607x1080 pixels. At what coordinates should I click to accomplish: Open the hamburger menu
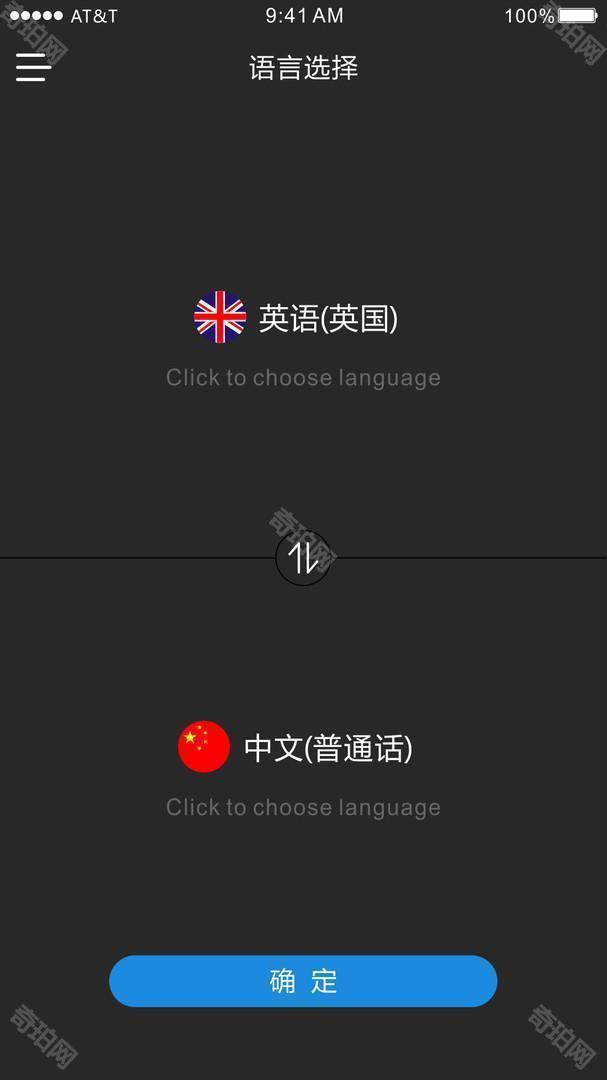point(33,68)
